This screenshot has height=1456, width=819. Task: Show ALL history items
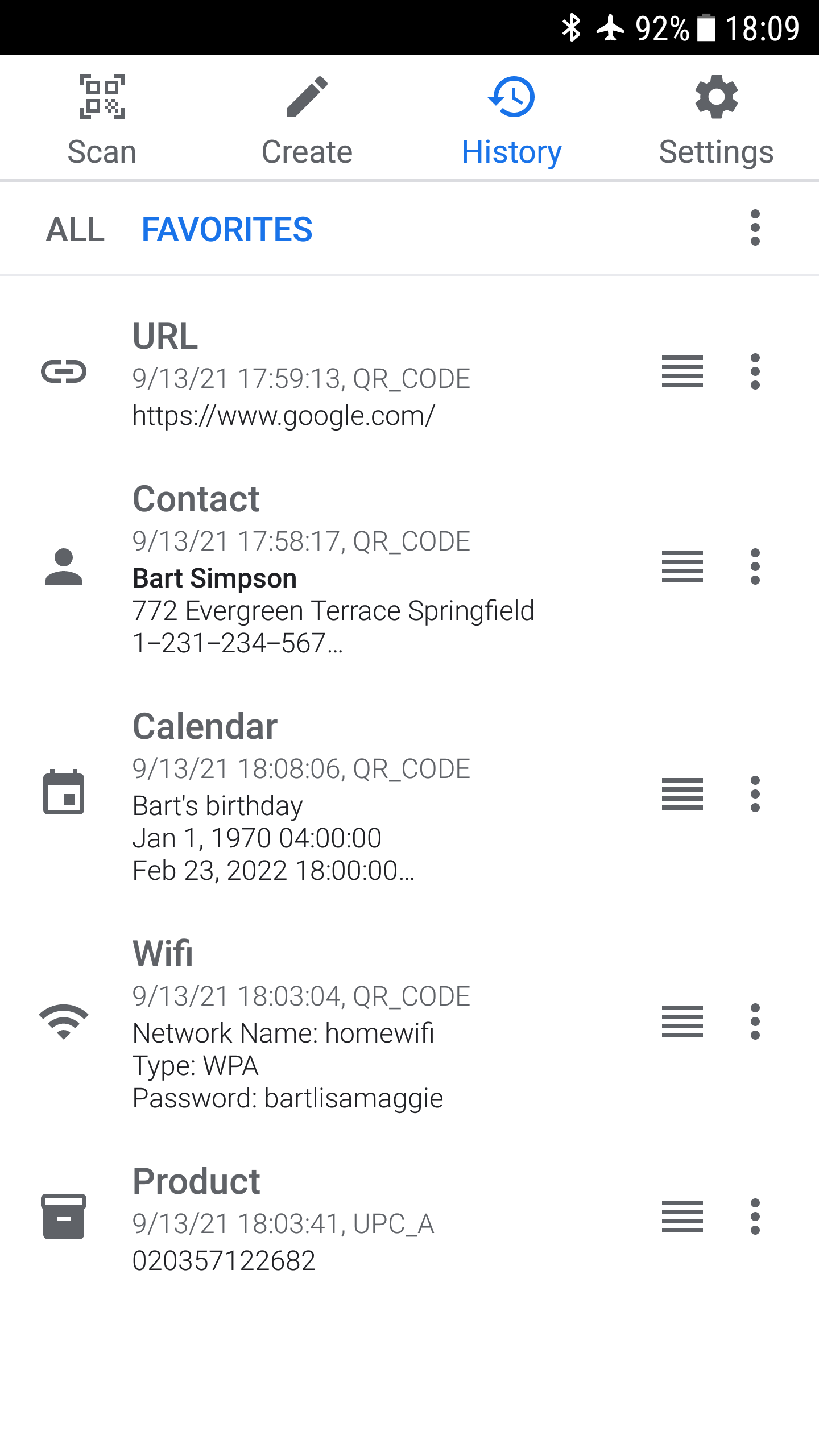point(75,229)
